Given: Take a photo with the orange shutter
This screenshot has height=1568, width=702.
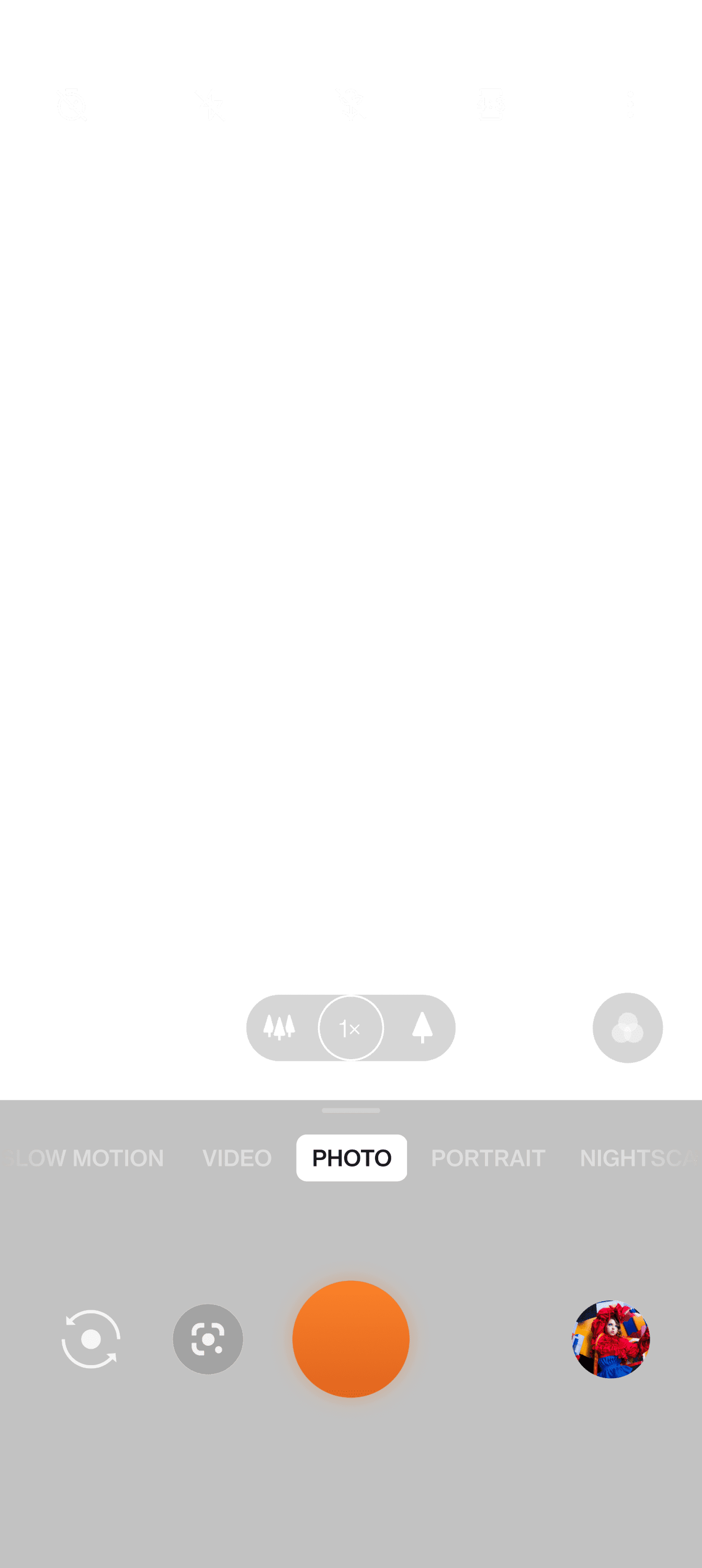Looking at the screenshot, I should 350,1338.
